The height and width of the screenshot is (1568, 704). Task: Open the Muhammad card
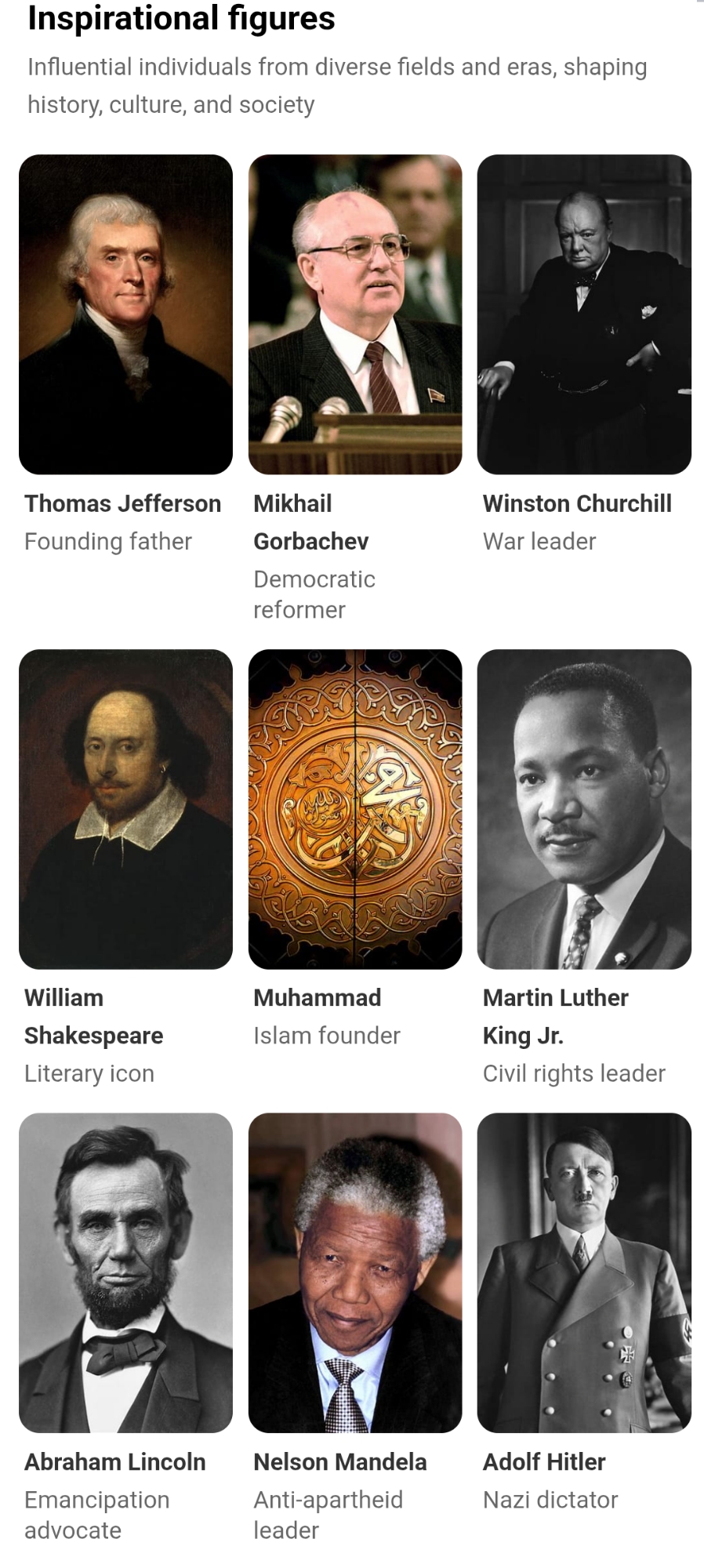pos(354,808)
